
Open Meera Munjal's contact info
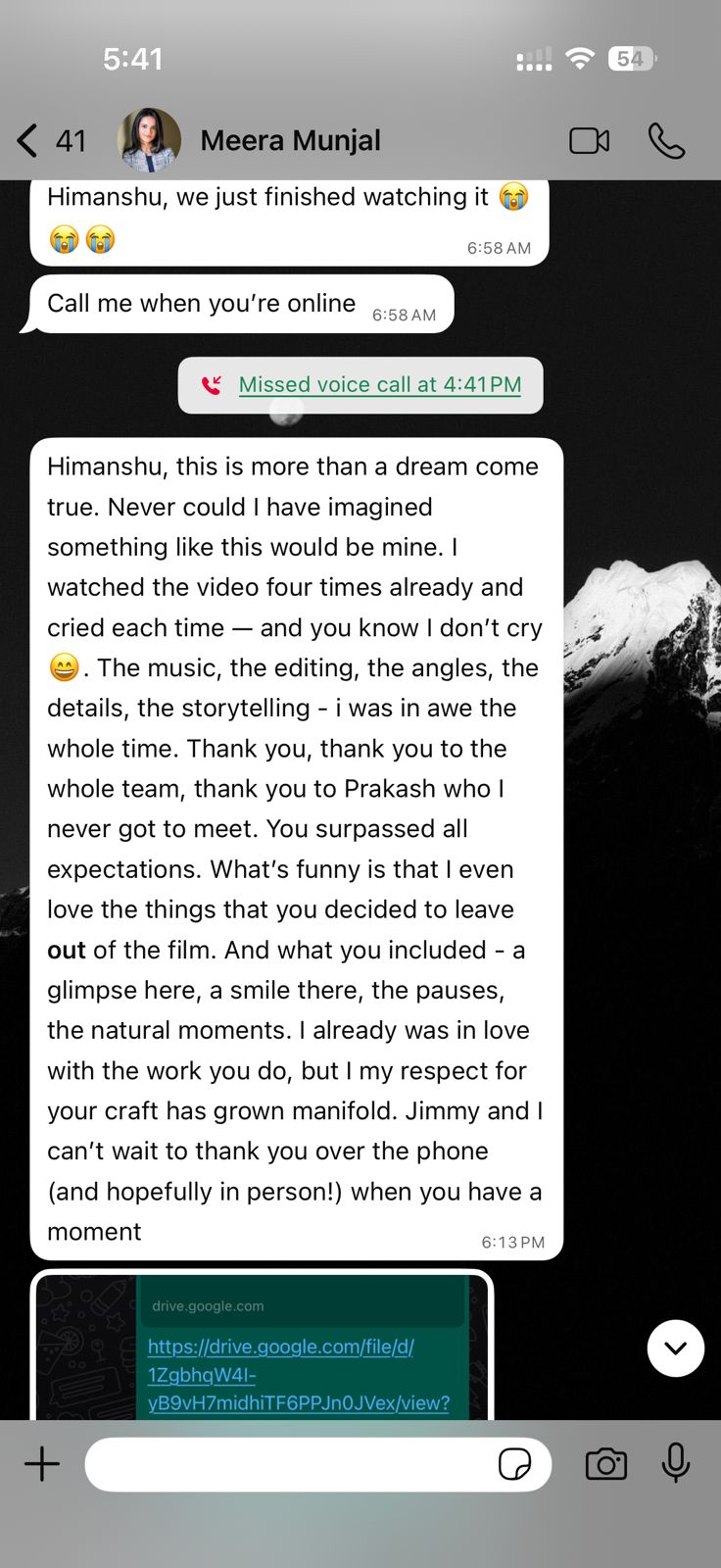290,141
